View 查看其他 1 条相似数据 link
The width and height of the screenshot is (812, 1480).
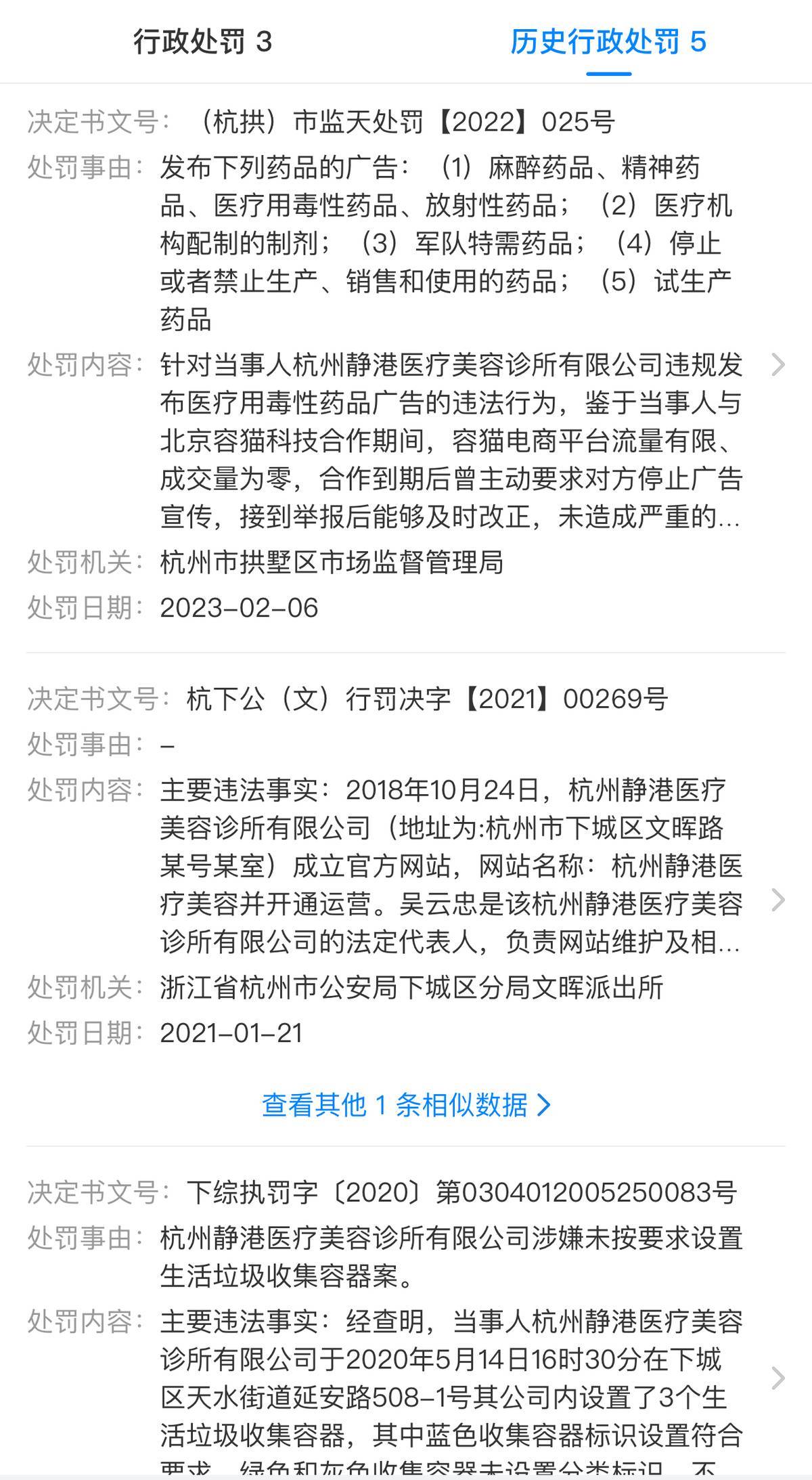406,1106
